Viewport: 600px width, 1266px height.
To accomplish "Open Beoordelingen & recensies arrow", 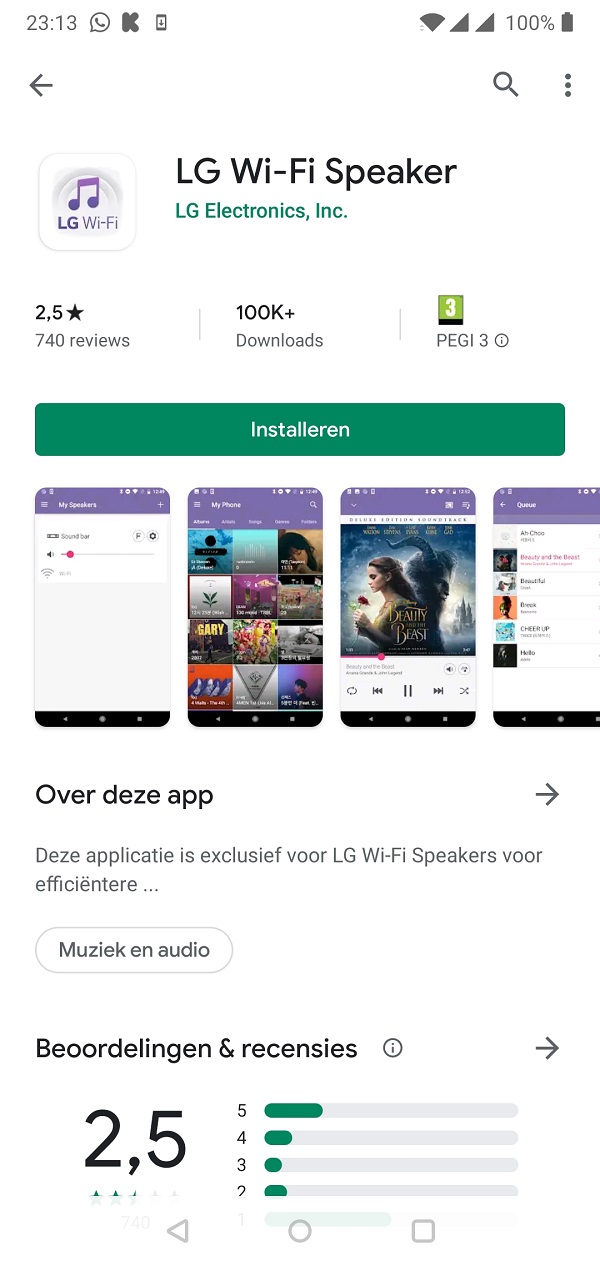I will pyautogui.click(x=546, y=1048).
